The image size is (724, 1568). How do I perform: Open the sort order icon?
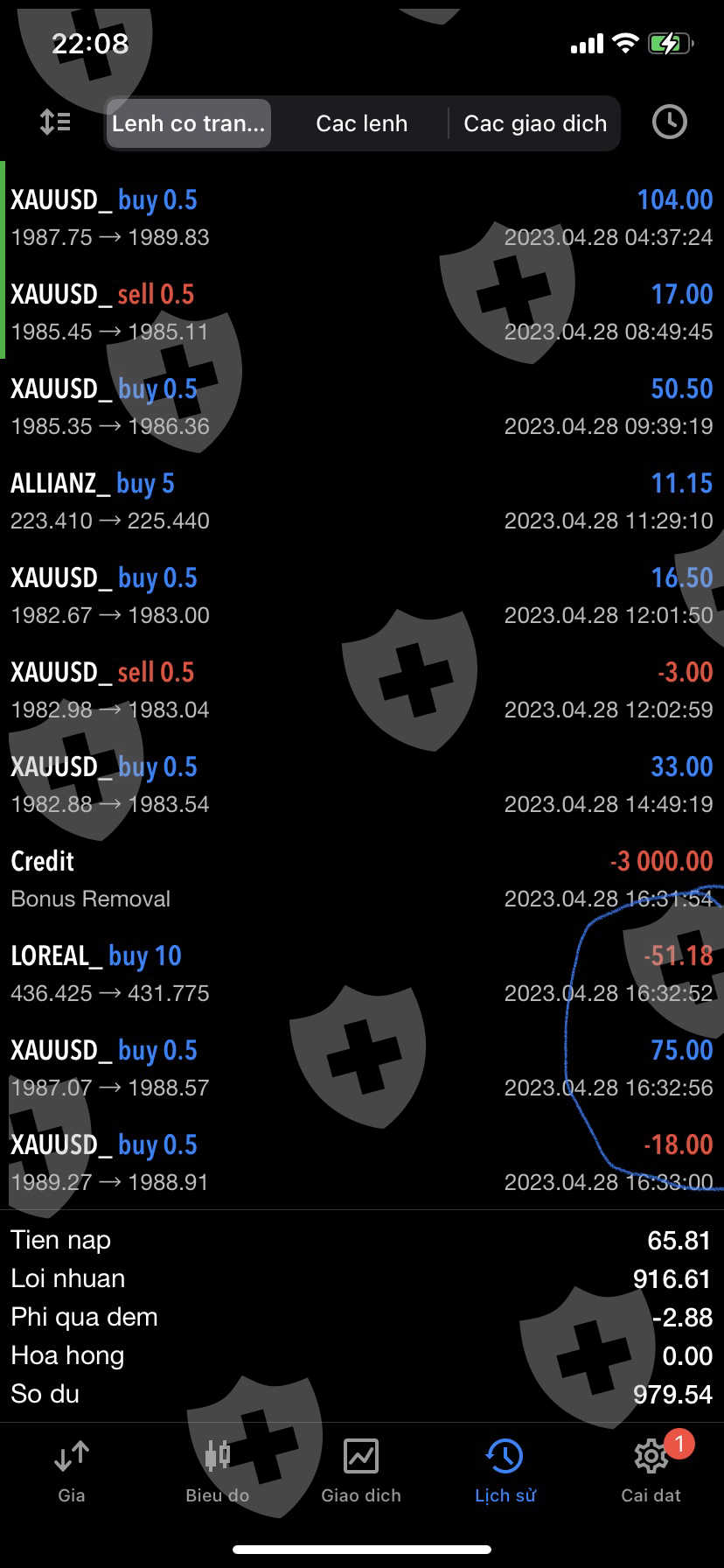(55, 122)
